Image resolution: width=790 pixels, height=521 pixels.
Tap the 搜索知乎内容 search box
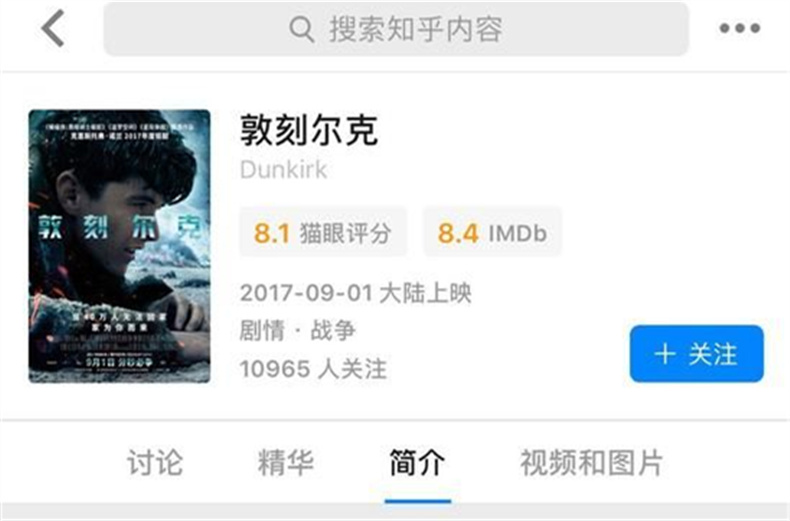pos(396,29)
